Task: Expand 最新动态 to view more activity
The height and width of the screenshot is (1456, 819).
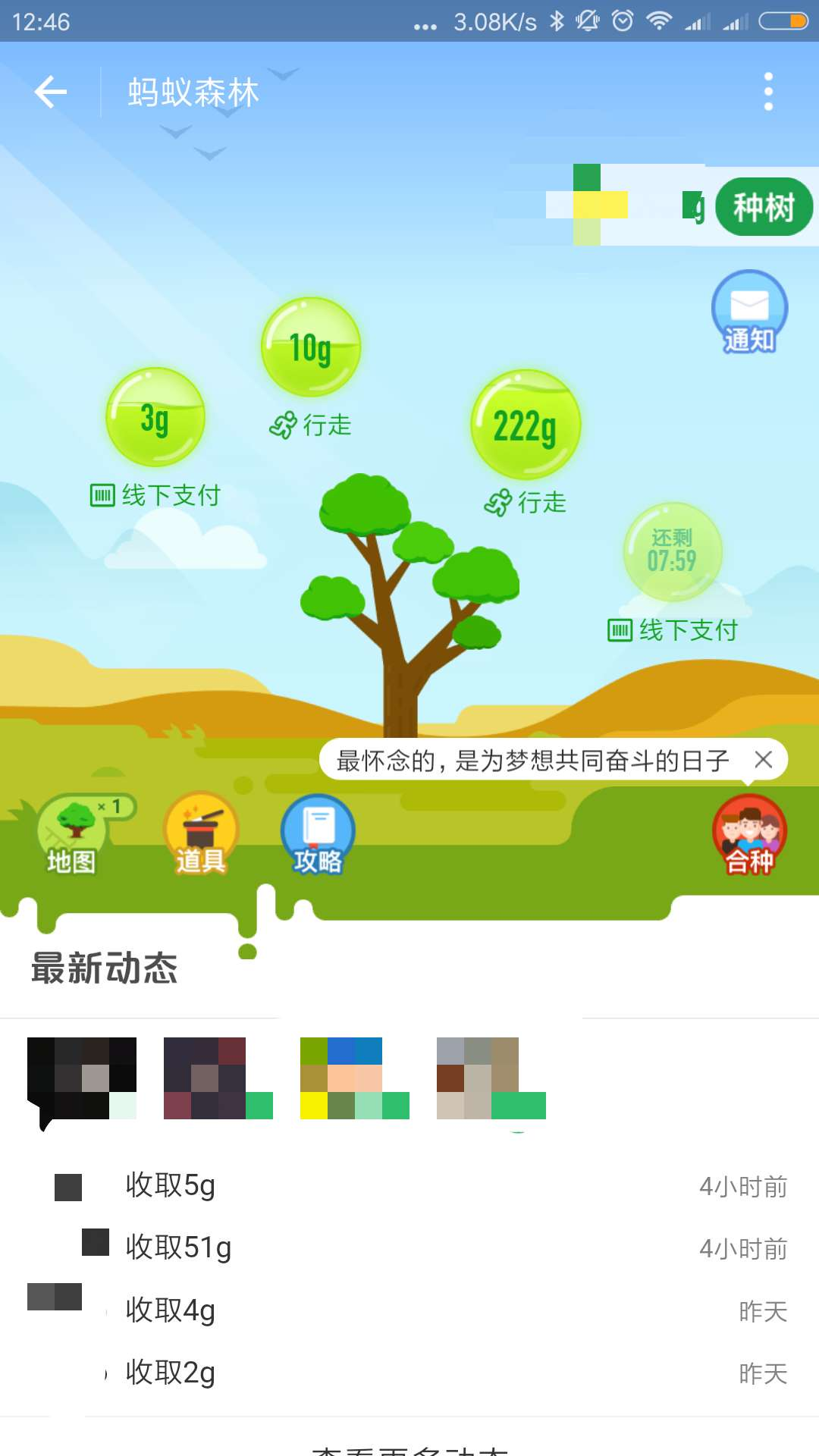Action: [x=409, y=1448]
